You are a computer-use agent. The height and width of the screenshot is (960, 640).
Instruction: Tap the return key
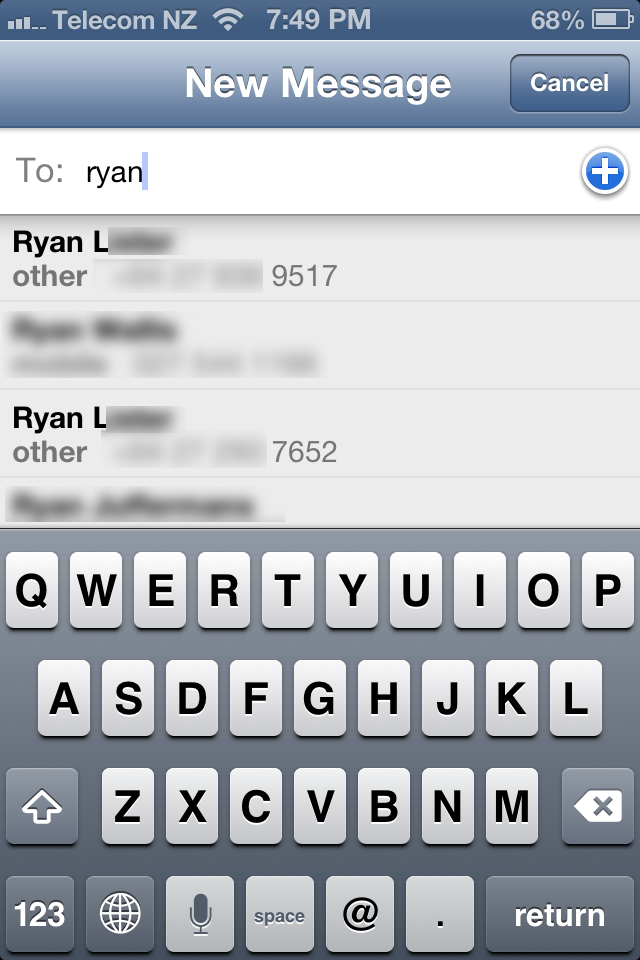pos(560,915)
